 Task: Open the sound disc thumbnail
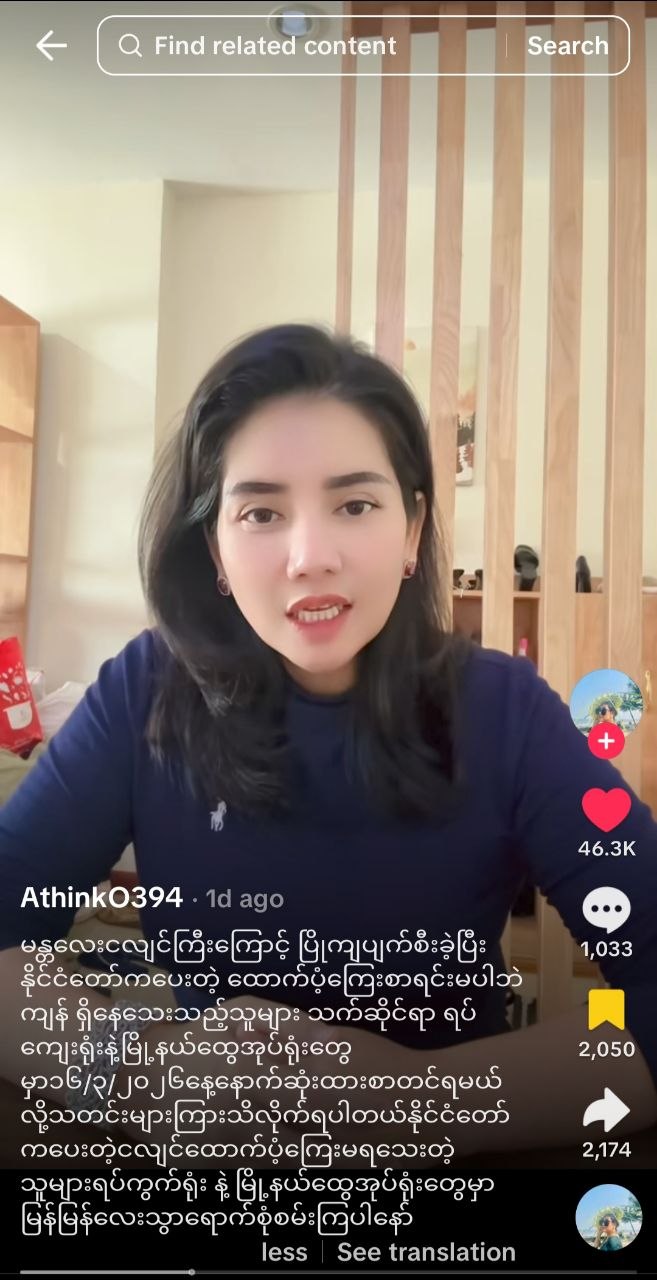(x=608, y=1217)
